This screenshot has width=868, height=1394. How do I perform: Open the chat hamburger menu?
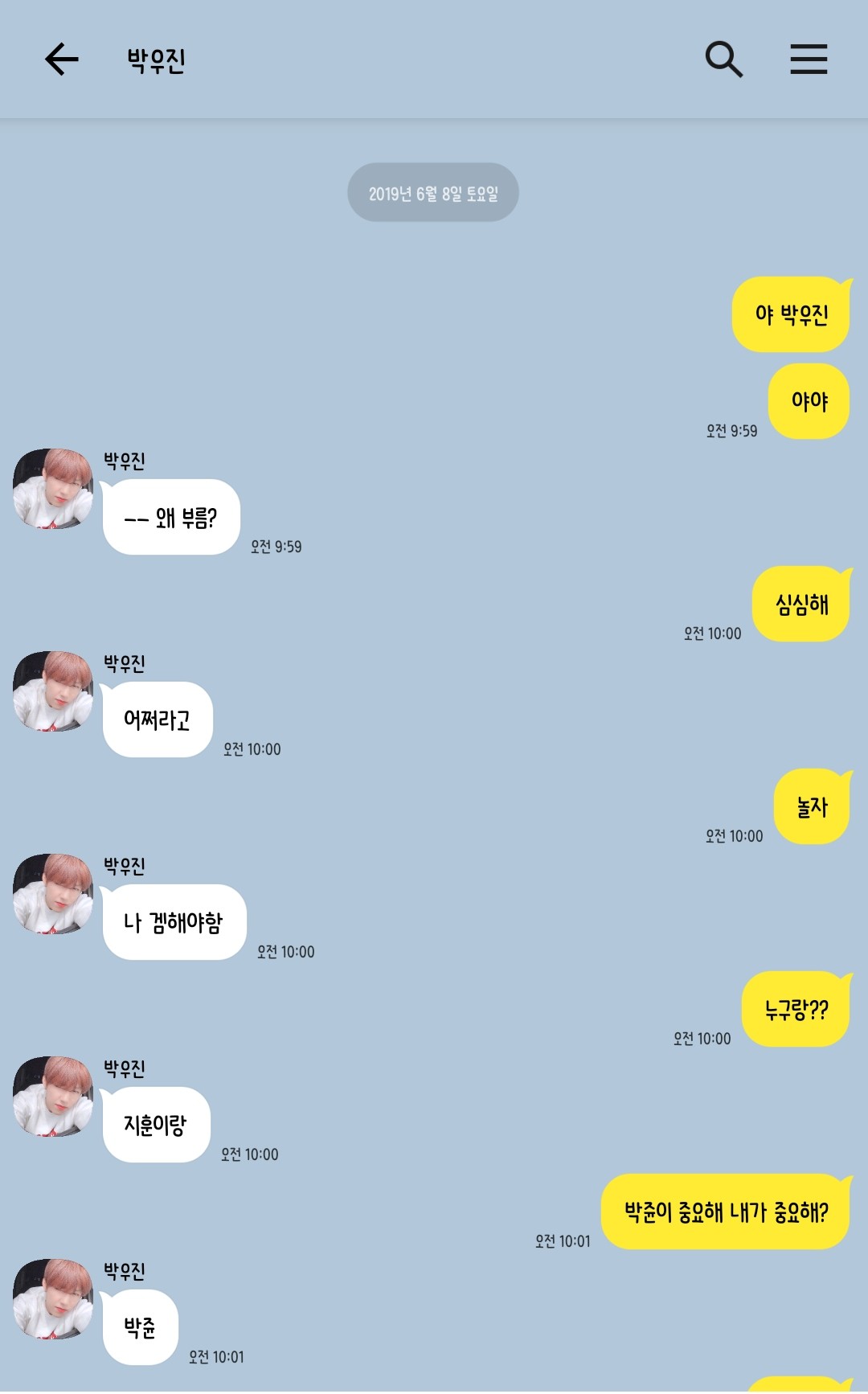(x=809, y=59)
